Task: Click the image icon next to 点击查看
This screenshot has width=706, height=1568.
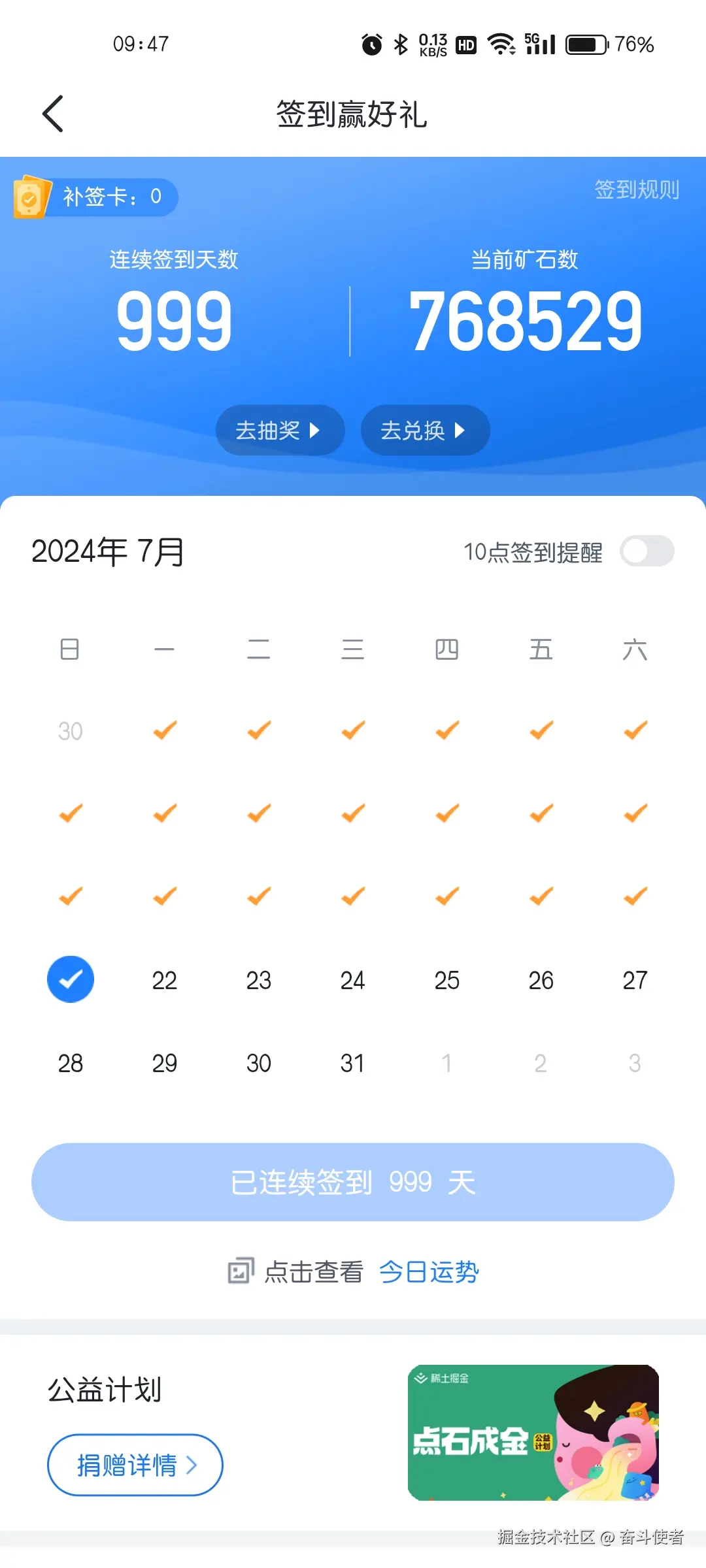Action: pyautogui.click(x=241, y=1270)
